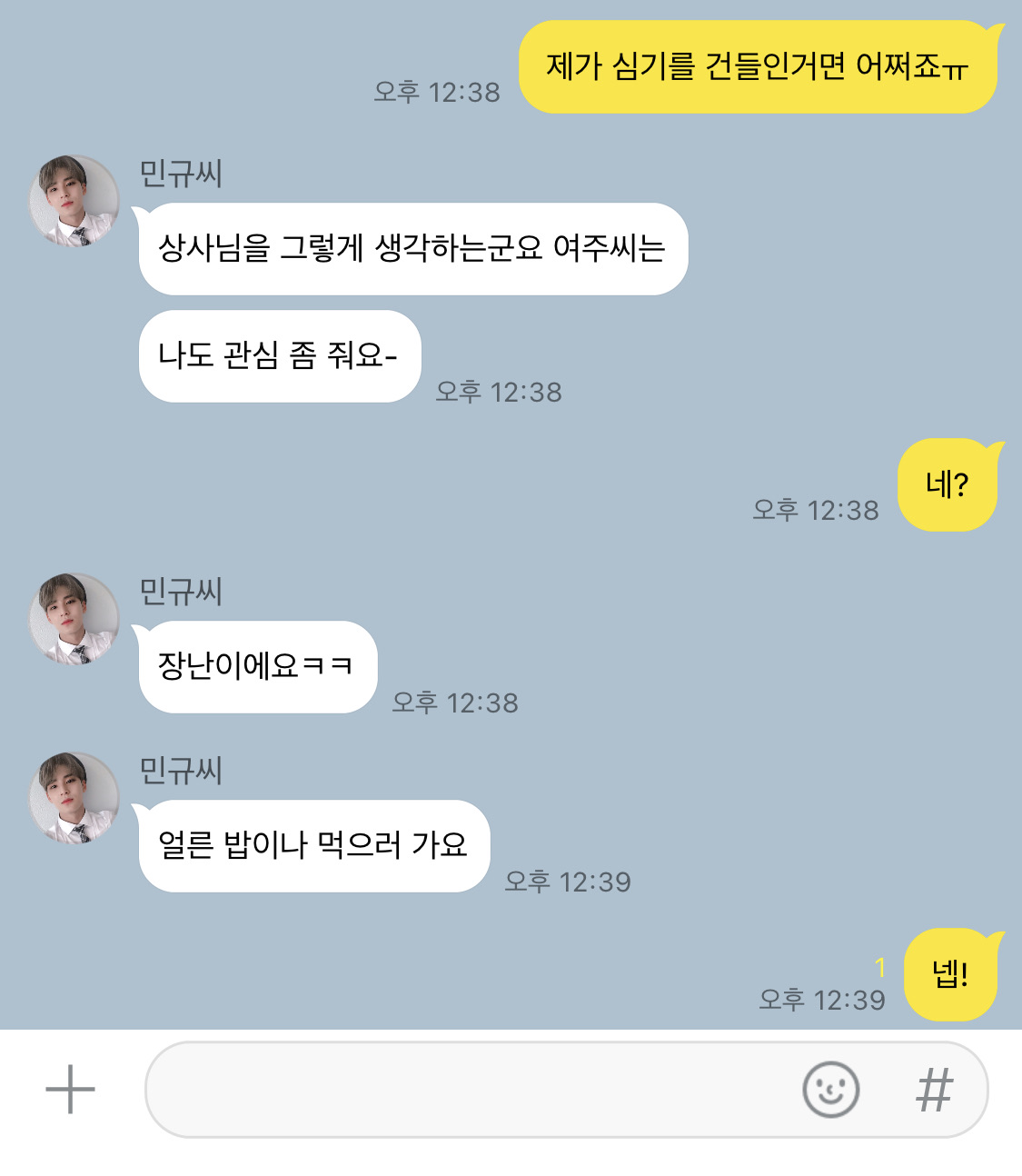This screenshot has width=1022, height=1176.
Task: Open the emoticon picker
Action: point(830,1089)
